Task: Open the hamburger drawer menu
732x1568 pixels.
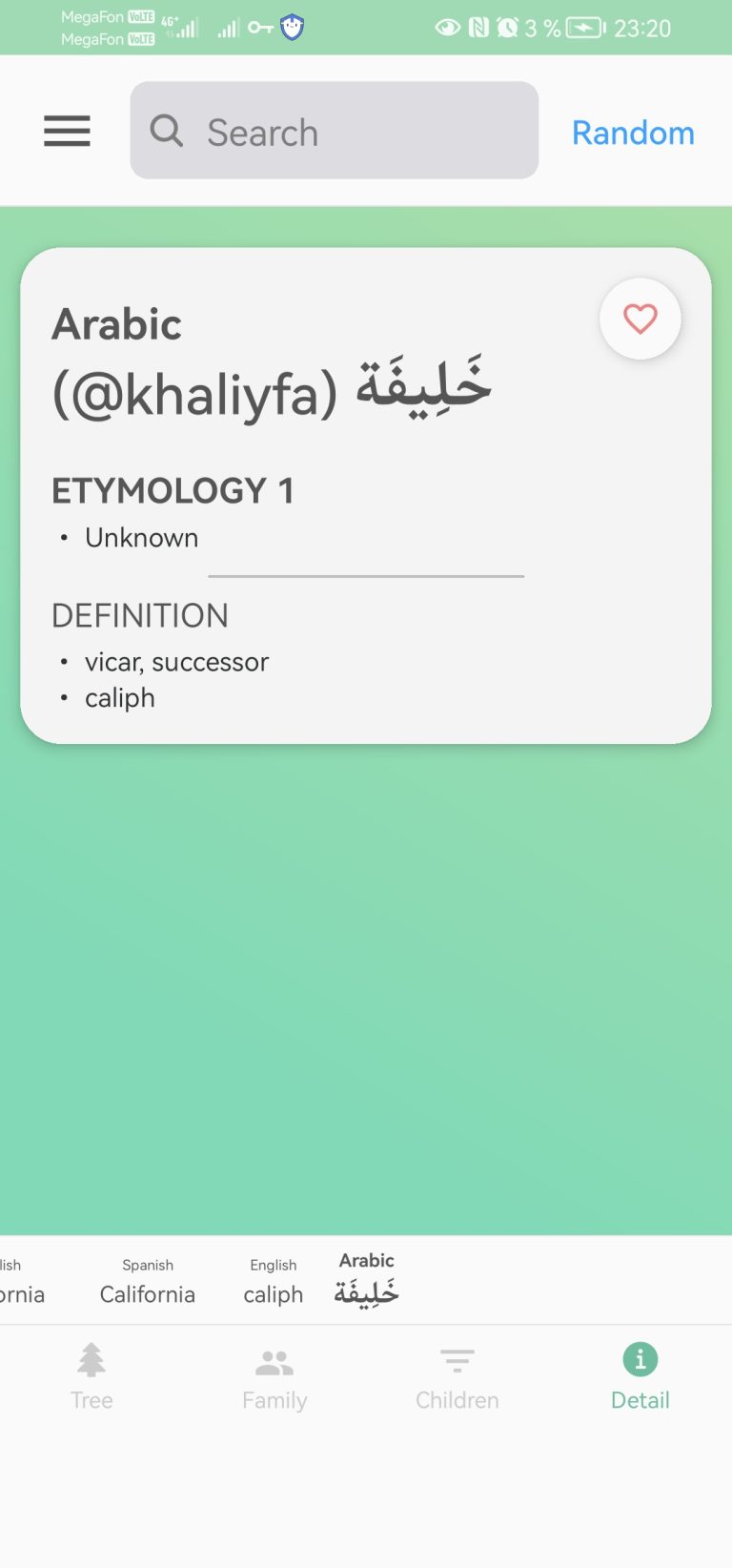Action: pos(67,131)
